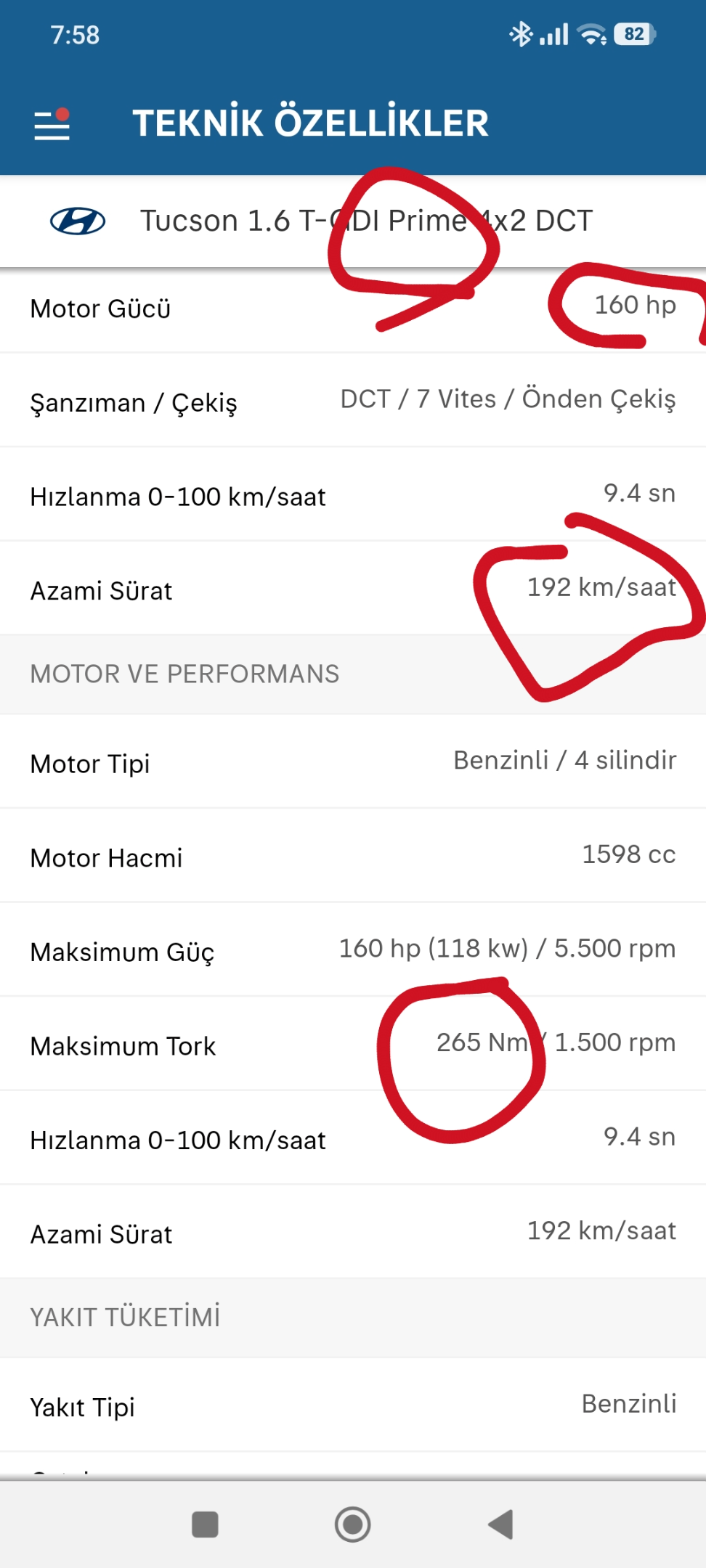Open the recent apps overview
706x1568 pixels.
[205, 1524]
